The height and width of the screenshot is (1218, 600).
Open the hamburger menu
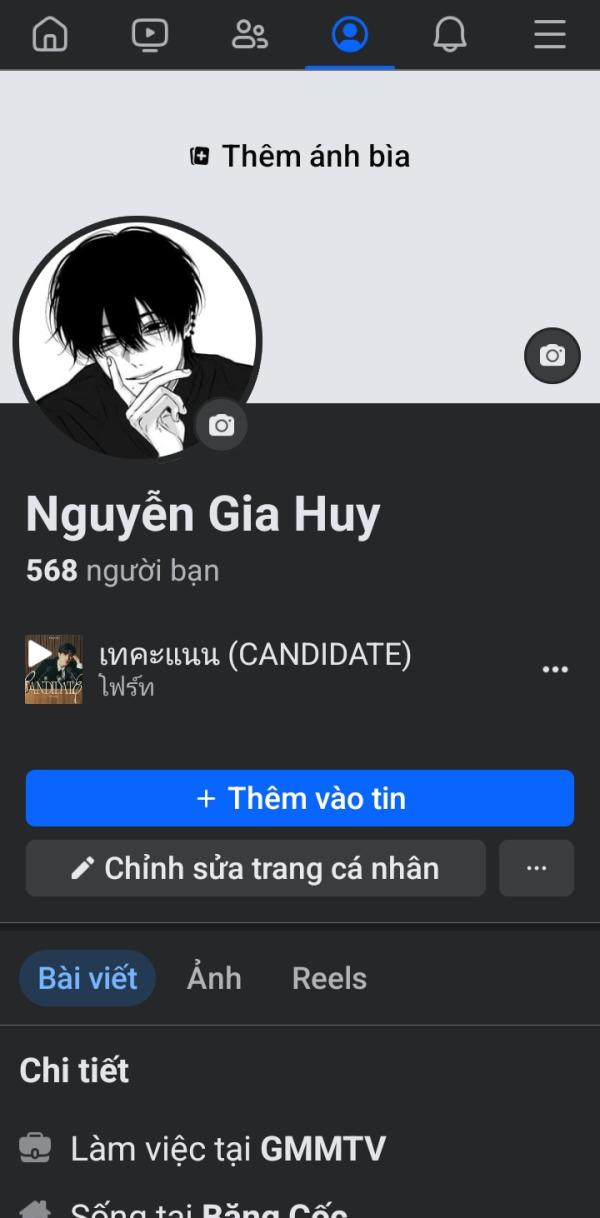pyautogui.click(x=549, y=35)
